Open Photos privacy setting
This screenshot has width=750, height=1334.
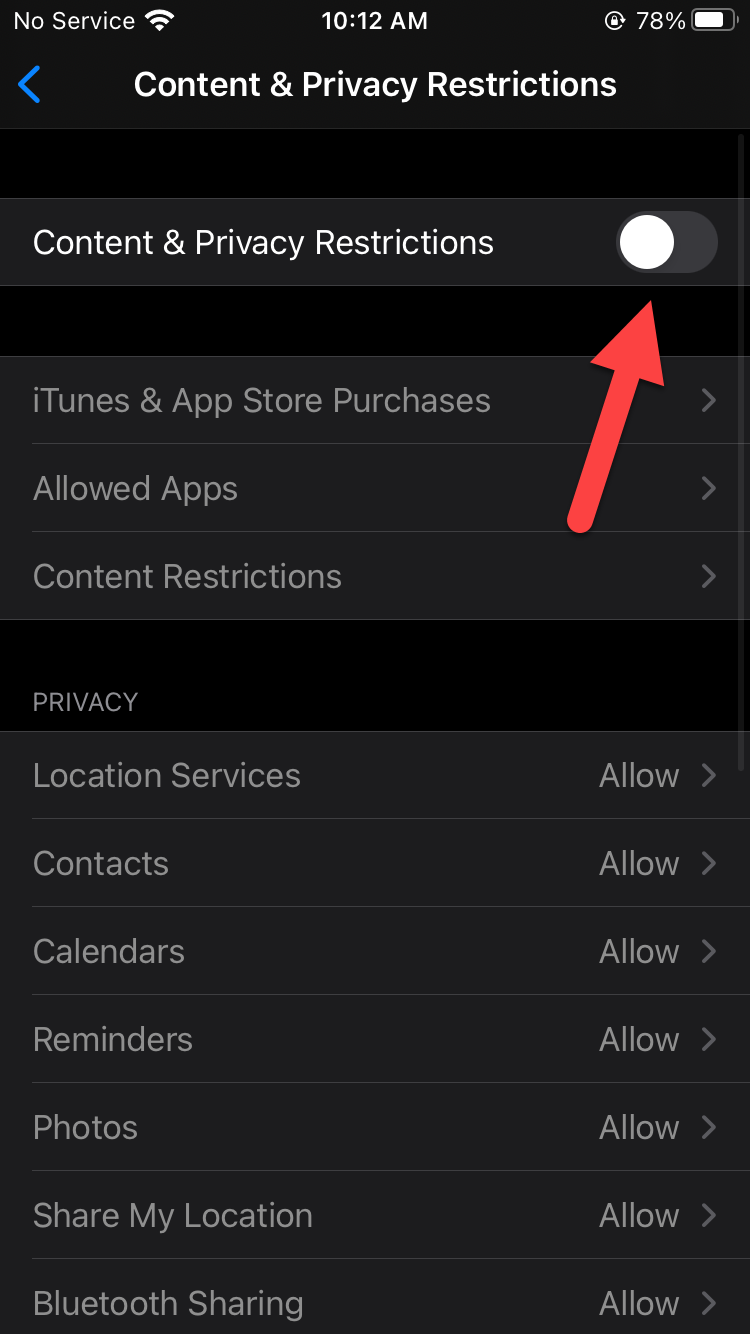click(x=375, y=1128)
